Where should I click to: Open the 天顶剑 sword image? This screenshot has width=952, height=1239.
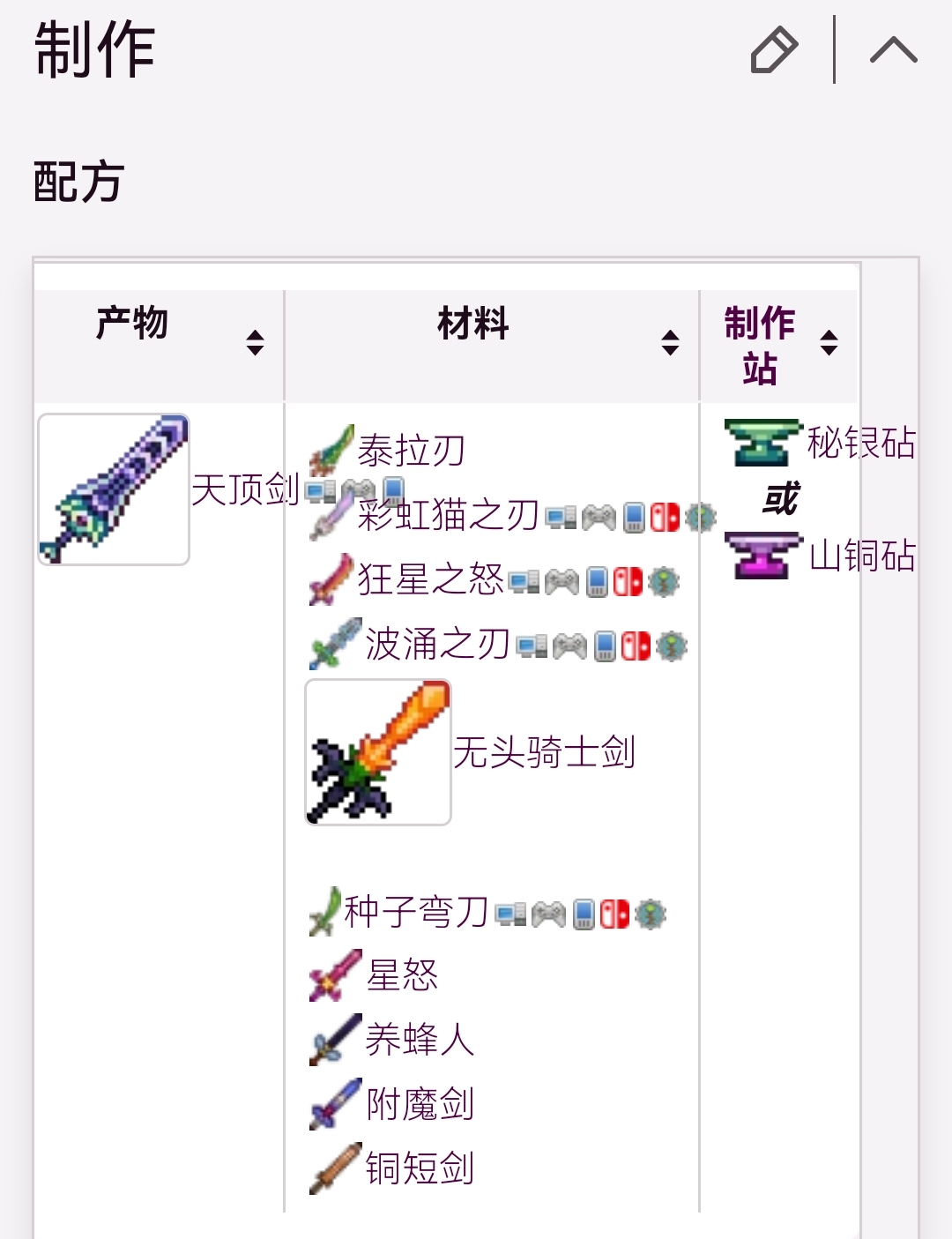click(114, 489)
